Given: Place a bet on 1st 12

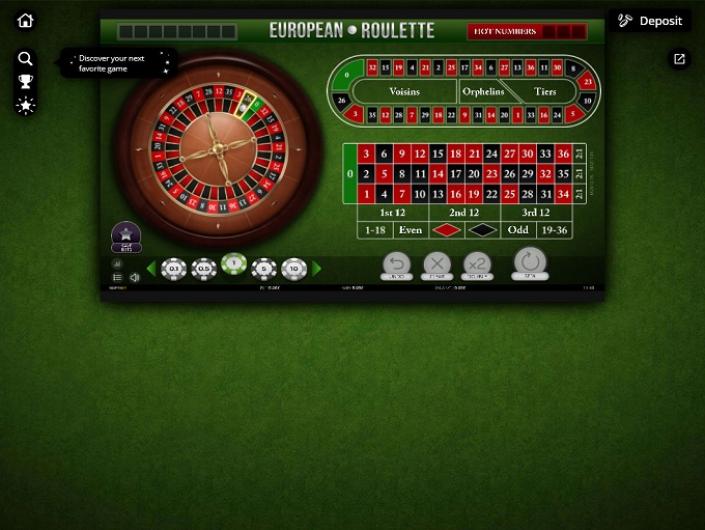Looking at the screenshot, I should coord(393,212).
